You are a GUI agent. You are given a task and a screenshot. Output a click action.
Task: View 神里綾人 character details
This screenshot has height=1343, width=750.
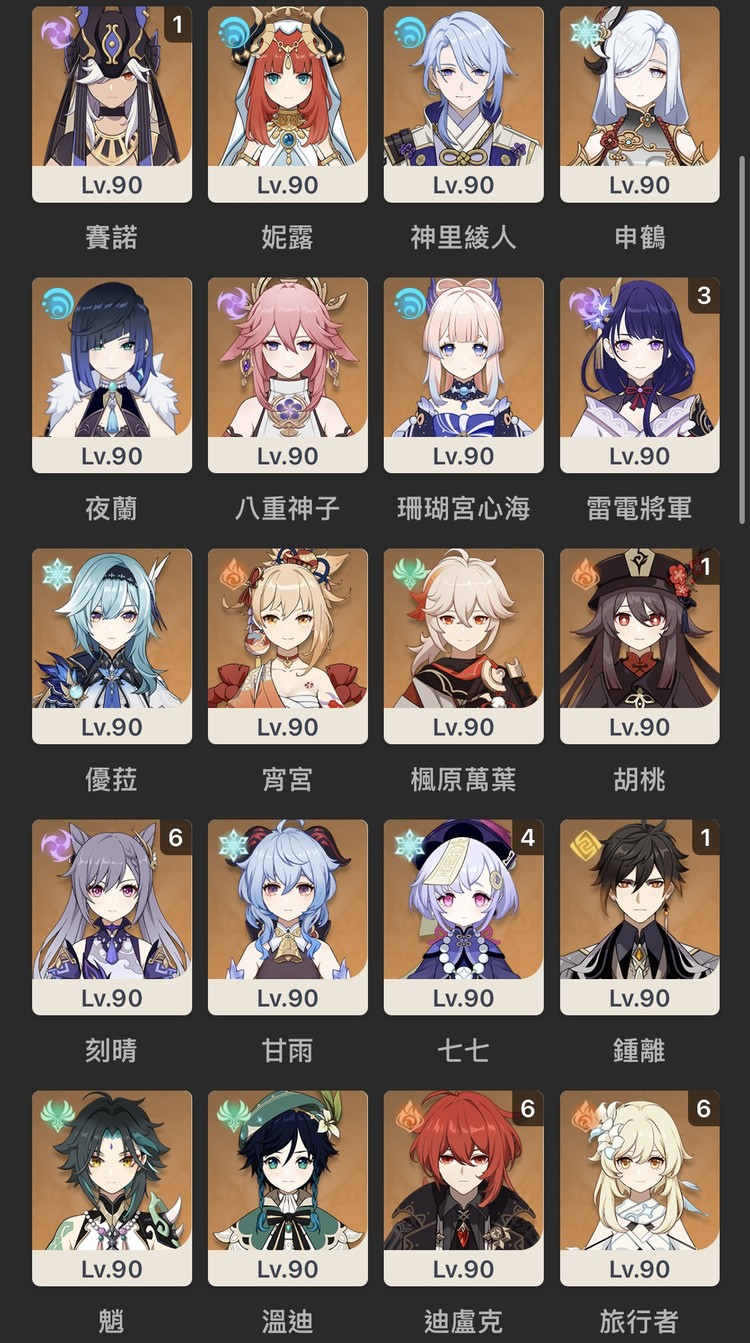pos(464,104)
